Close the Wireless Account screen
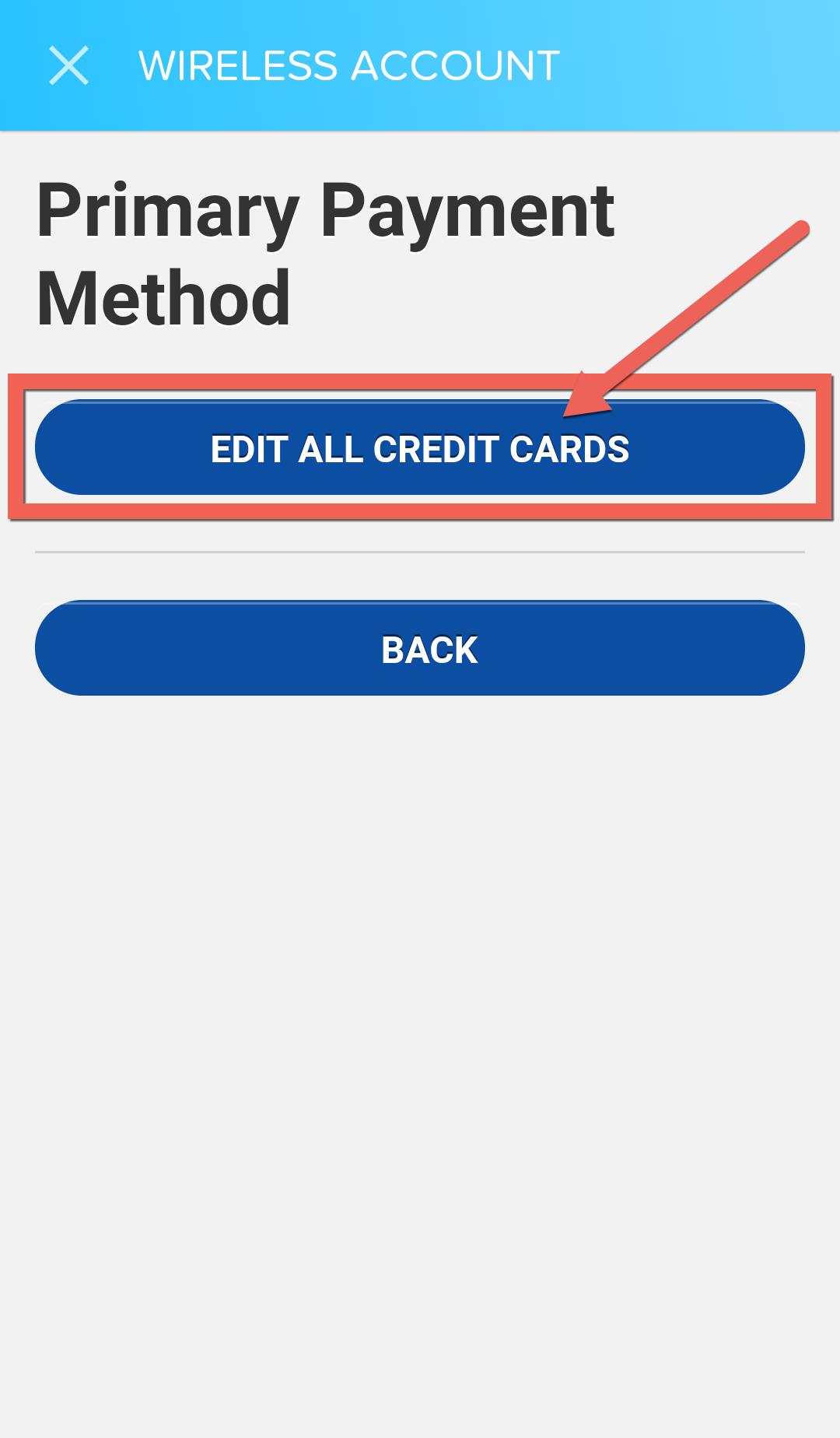Screen dimensions: 840x1438 point(68,65)
